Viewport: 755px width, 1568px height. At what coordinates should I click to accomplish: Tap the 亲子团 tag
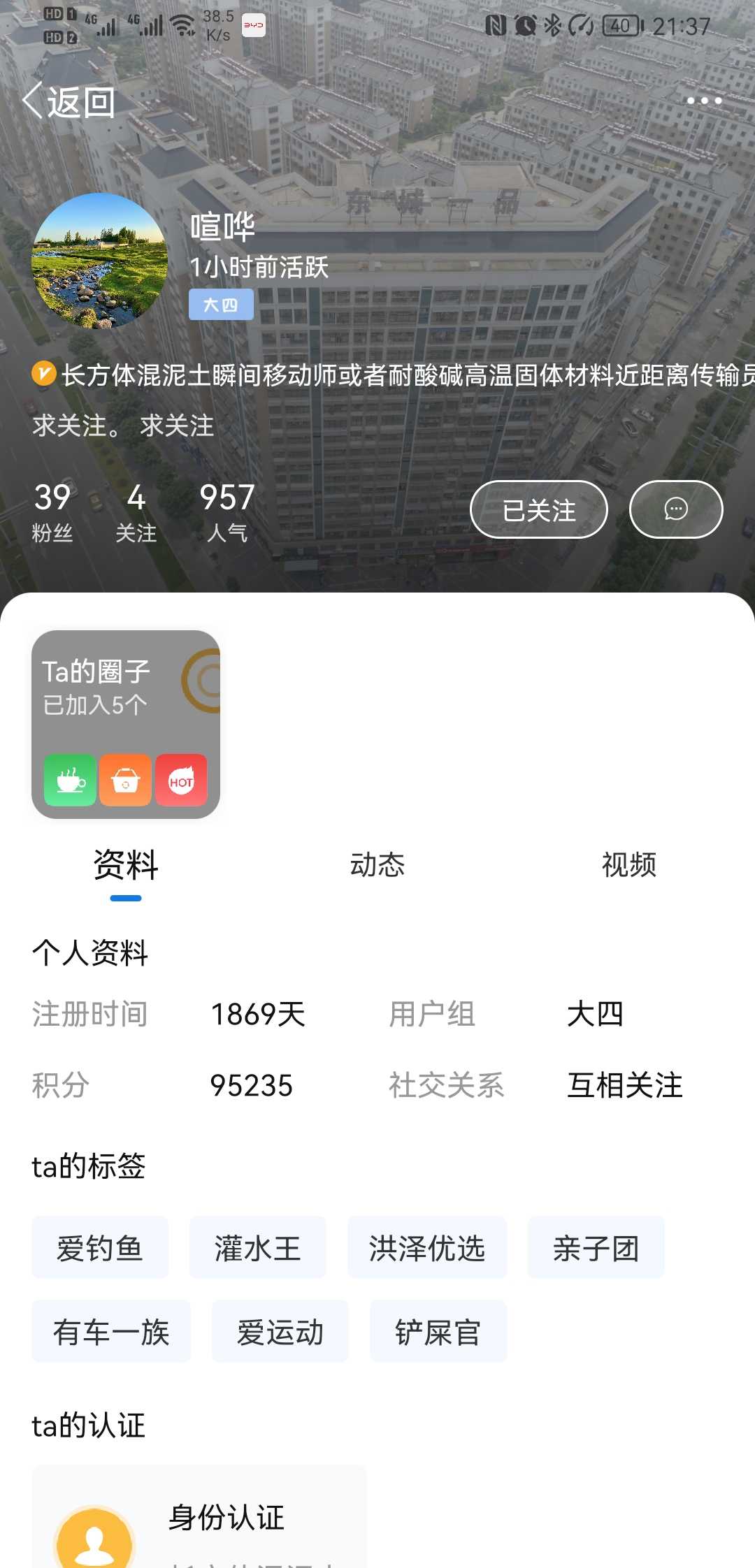[596, 1248]
